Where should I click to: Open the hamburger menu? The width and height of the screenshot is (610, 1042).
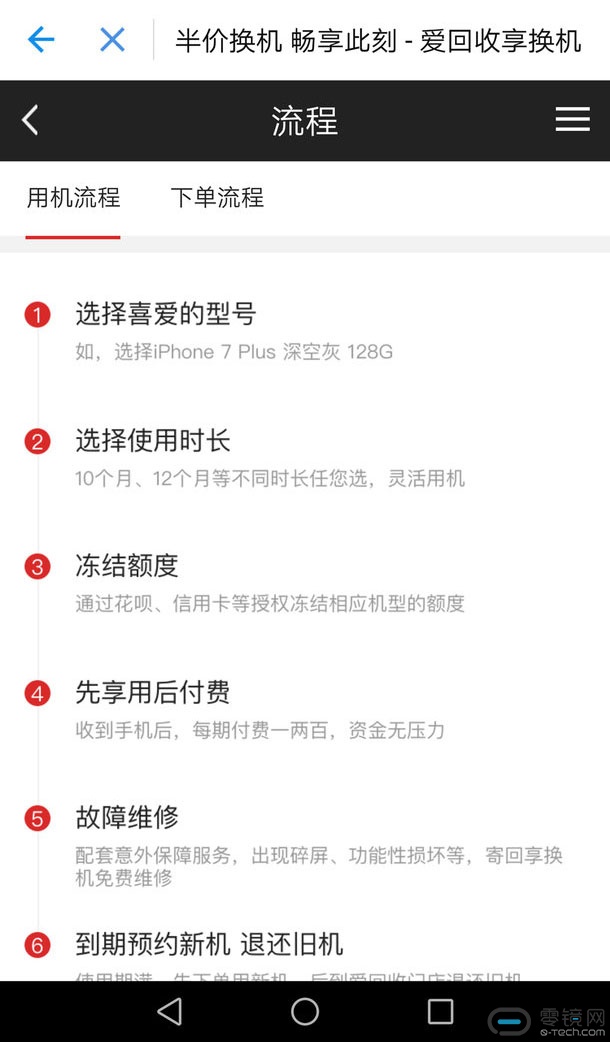tap(572, 121)
